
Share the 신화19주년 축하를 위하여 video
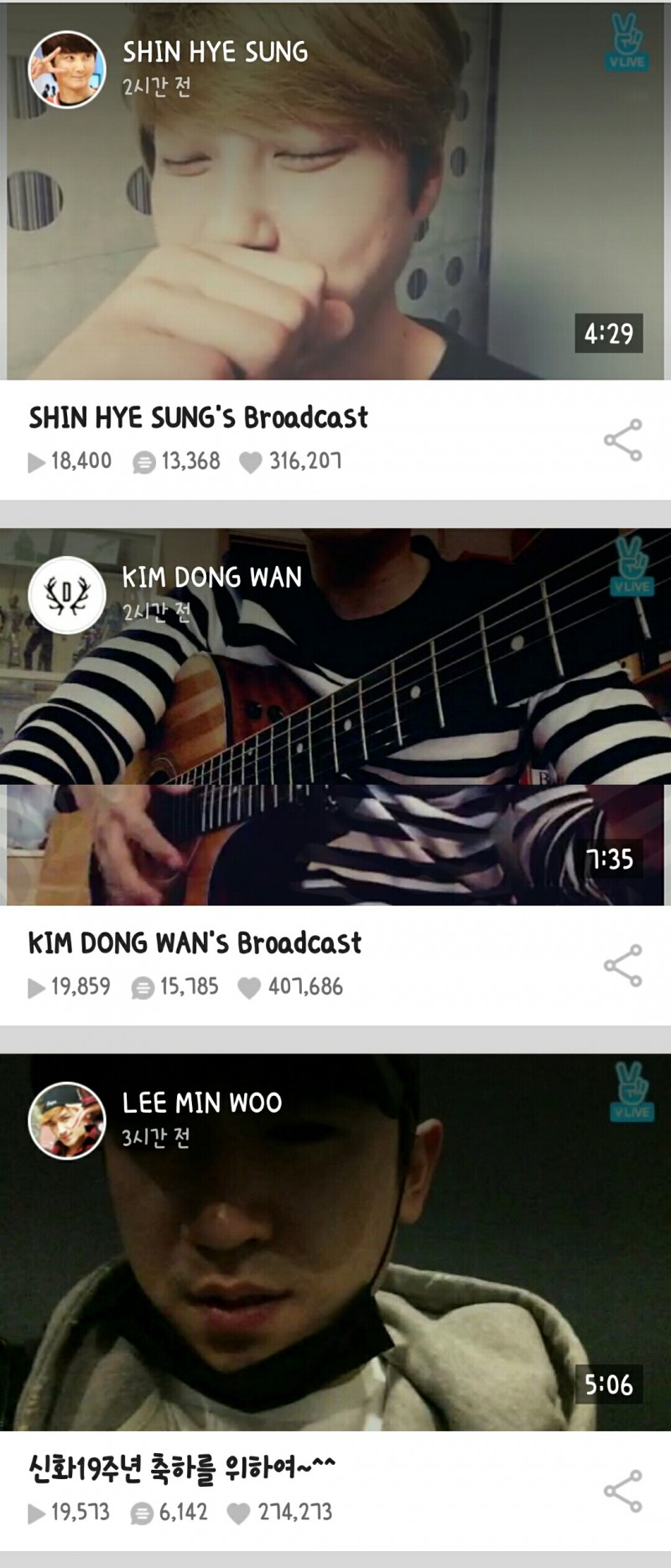click(623, 1491)
